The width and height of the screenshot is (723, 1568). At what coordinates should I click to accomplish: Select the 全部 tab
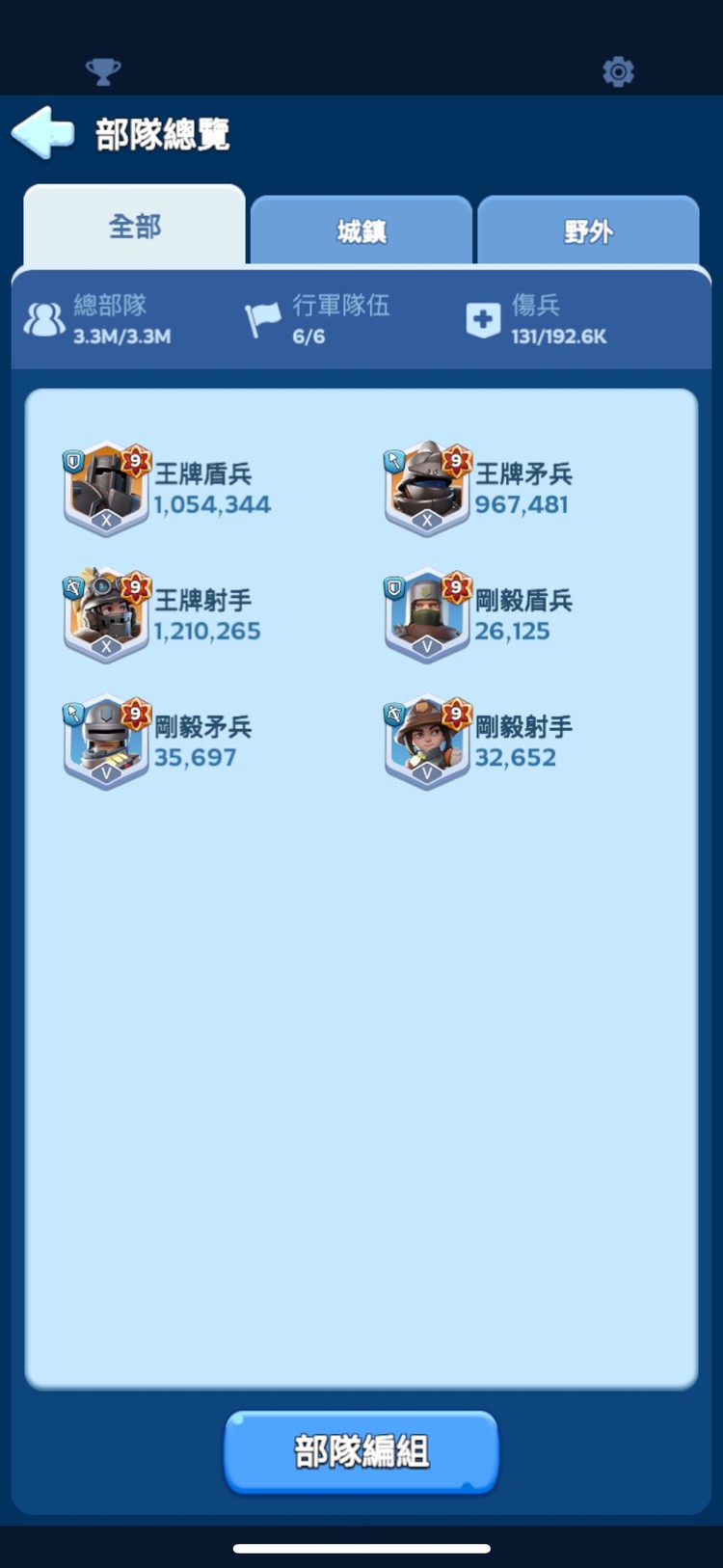point(134,228)
